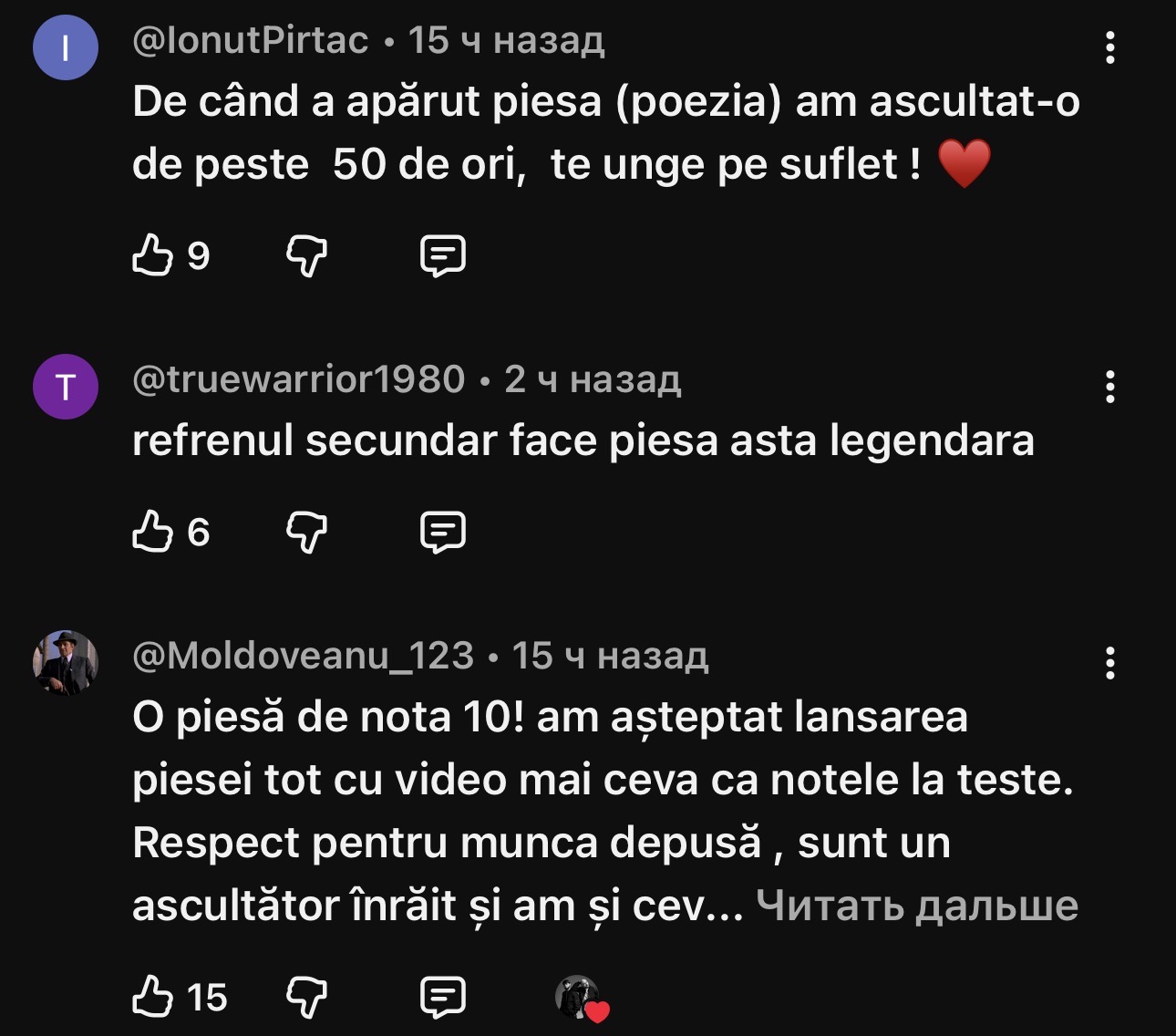Image resolution: width=1176 pixels, height=1036 pixels.
Task: Visit the @Moldoveanu_123 username link
Action: (x=303, y=656)
